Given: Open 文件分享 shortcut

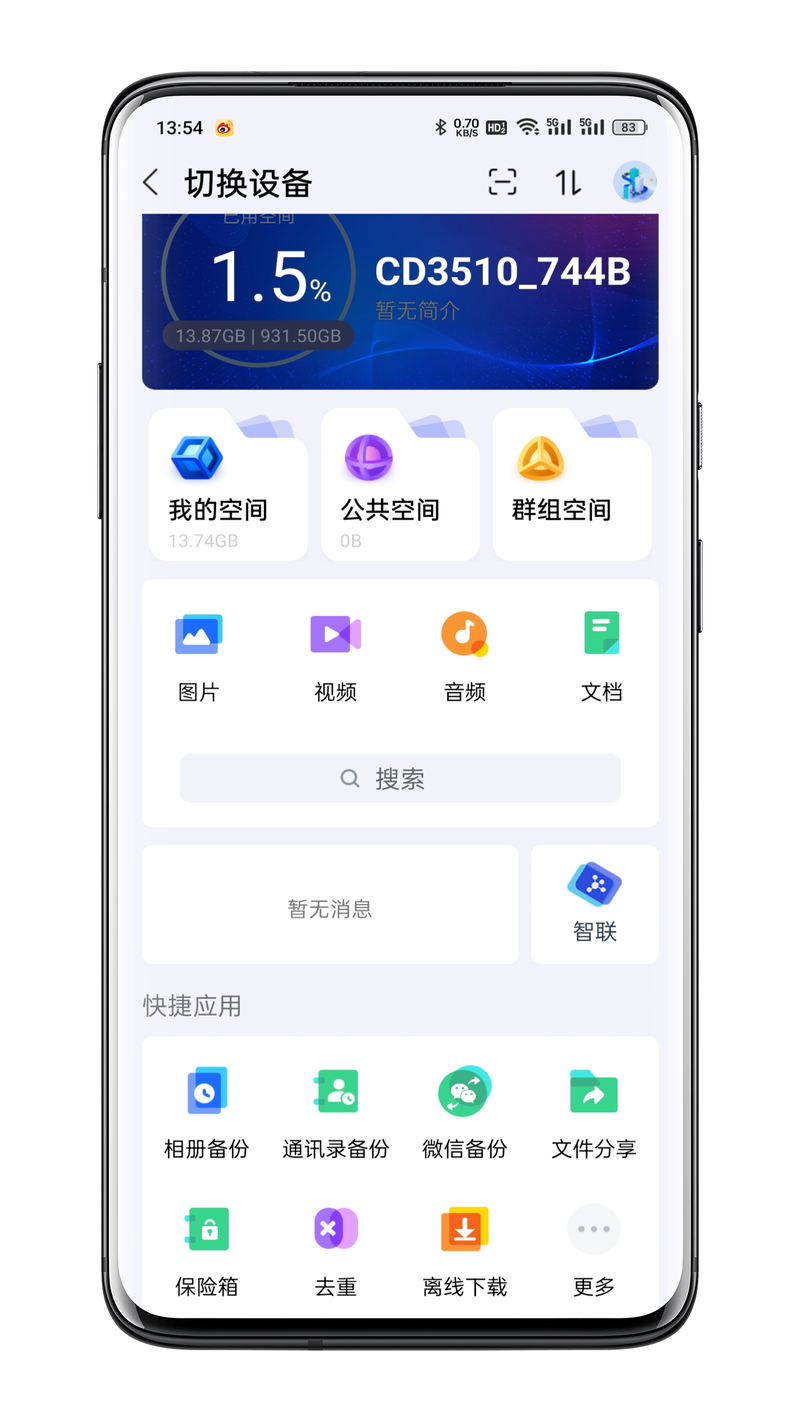Looking at the screenshot, I should [x=594, y=1112].
